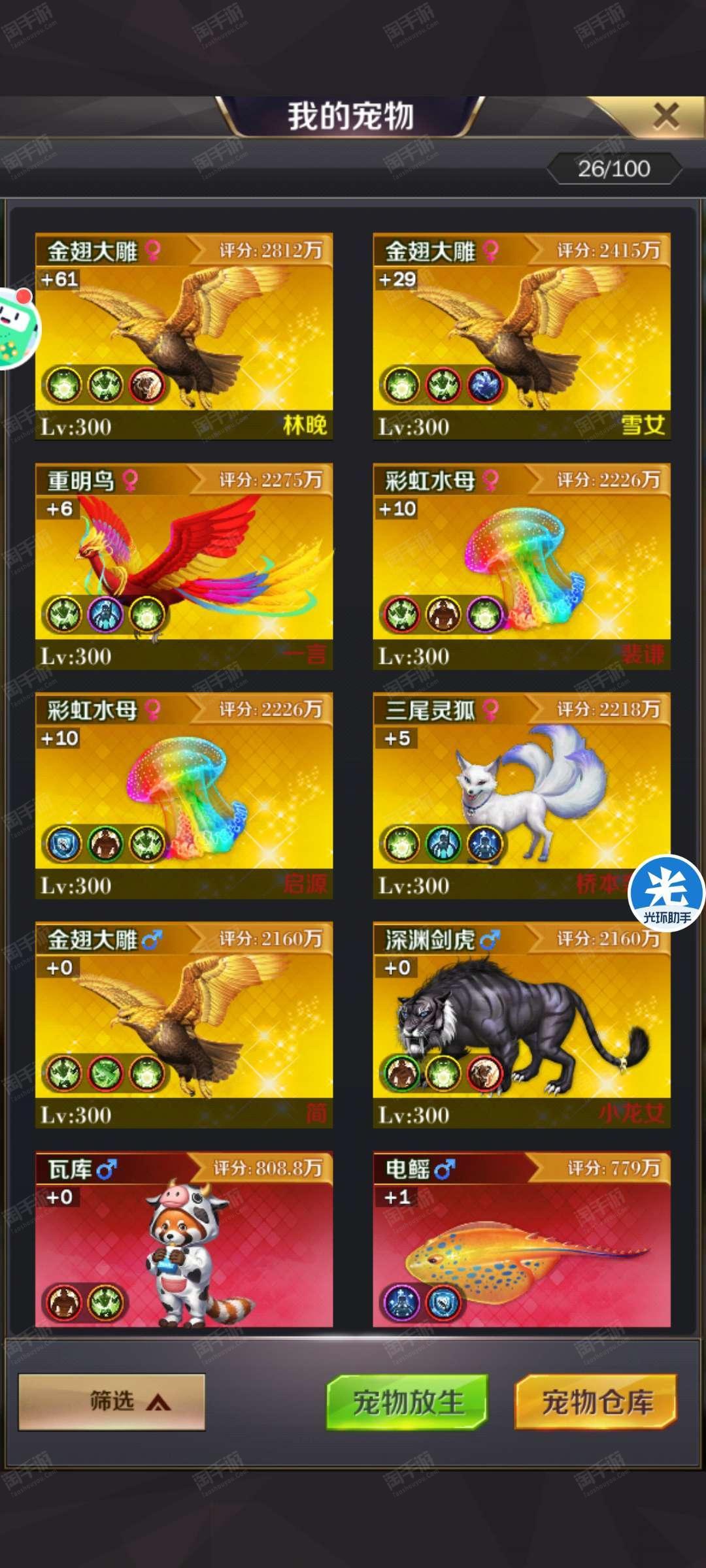Select the 瓦库 pet card

pos(184,1239)
